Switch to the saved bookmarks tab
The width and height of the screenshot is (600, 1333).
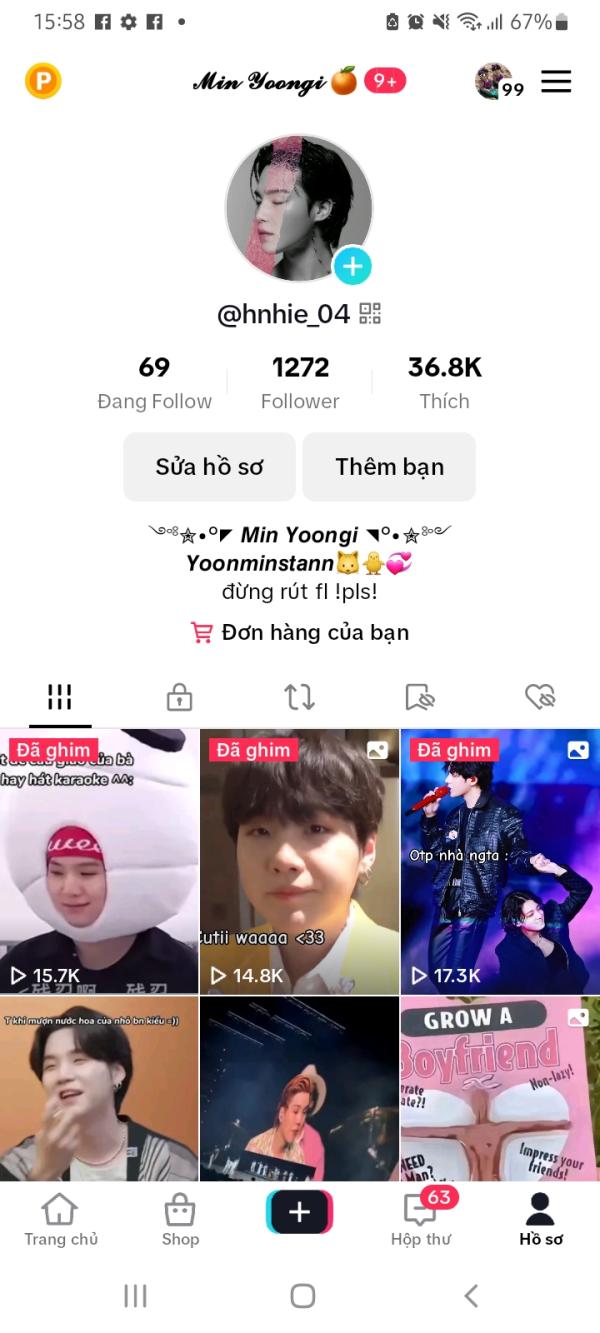tap(420, 697)
